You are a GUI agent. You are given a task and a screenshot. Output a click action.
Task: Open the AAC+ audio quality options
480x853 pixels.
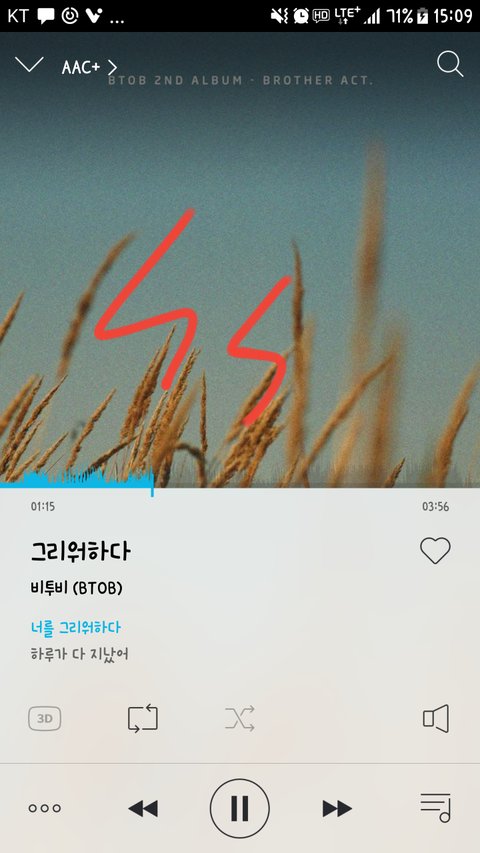[x=89, y=67]
